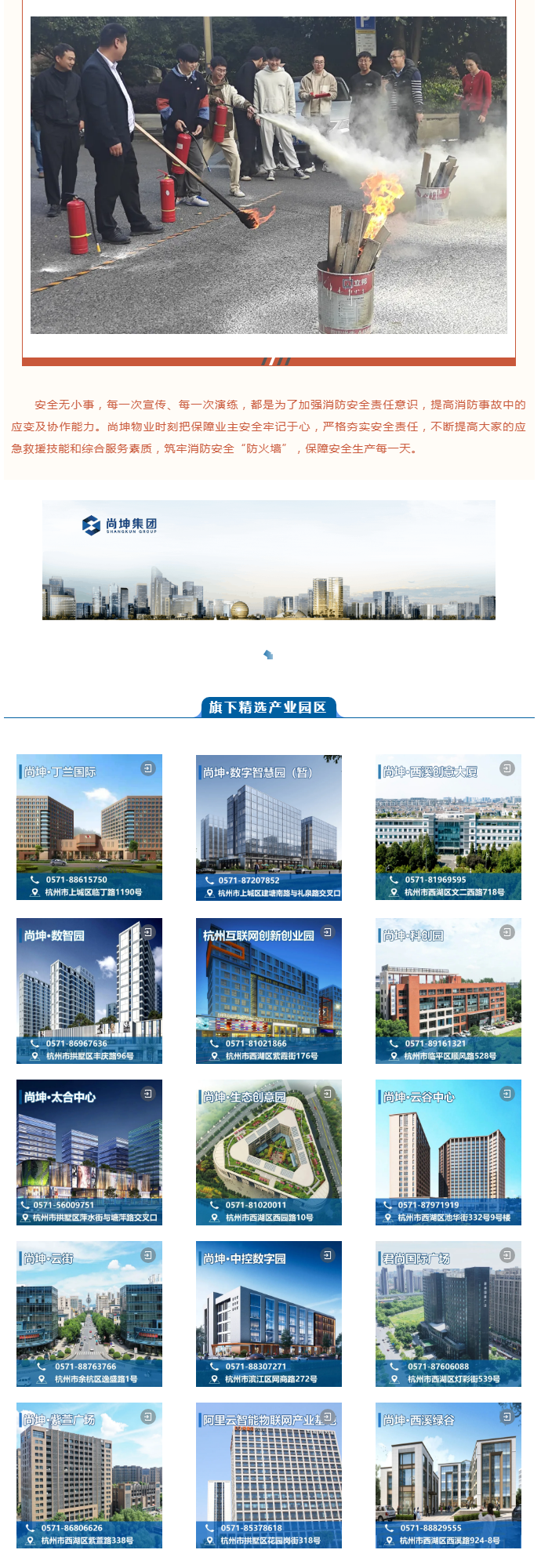
Task: Open the 尚坤·生态创意园 card
Action: click(x=269, y=1152)
